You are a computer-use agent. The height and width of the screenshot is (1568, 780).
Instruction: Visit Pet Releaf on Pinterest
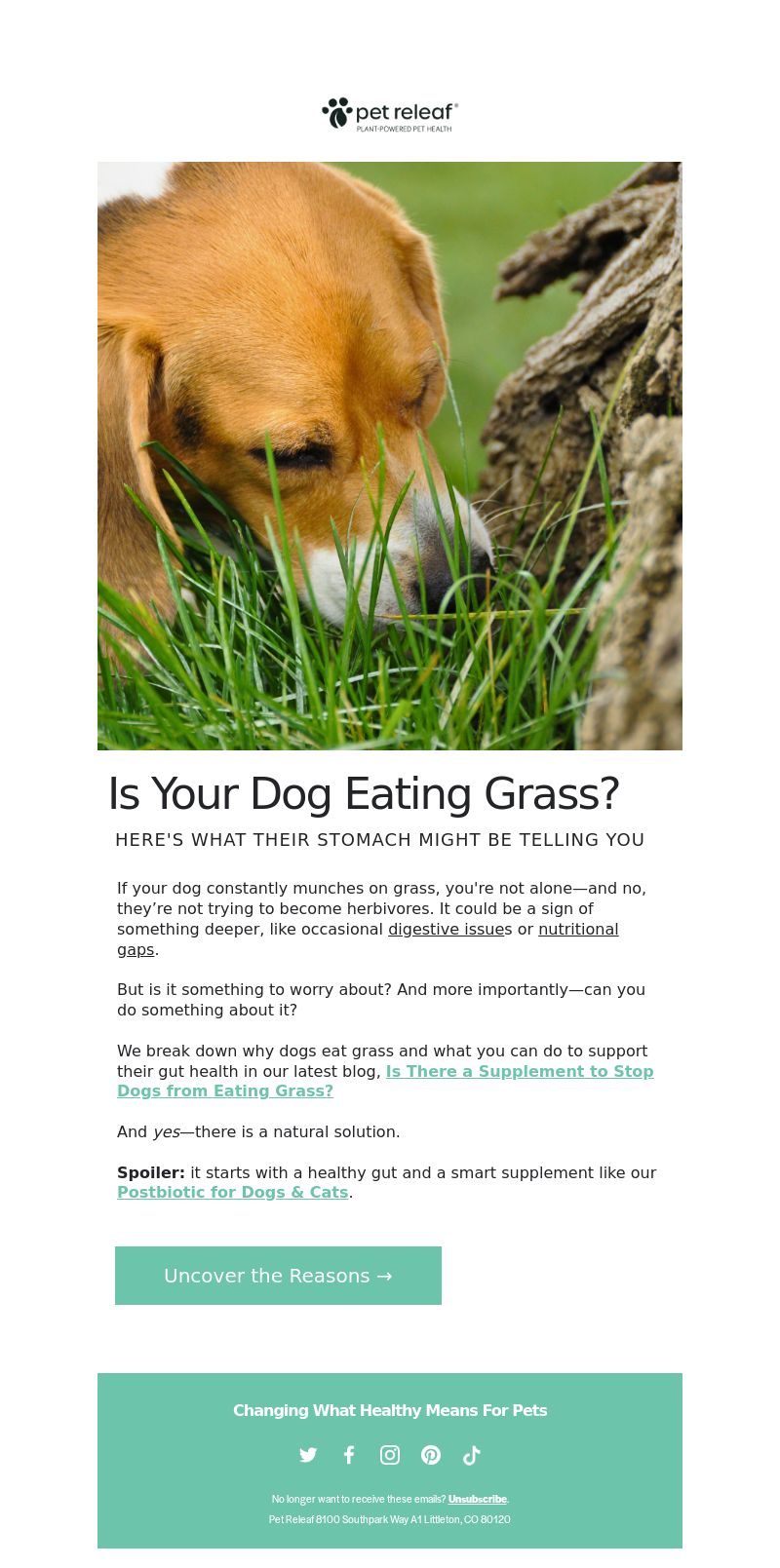tap(431, 1455)
